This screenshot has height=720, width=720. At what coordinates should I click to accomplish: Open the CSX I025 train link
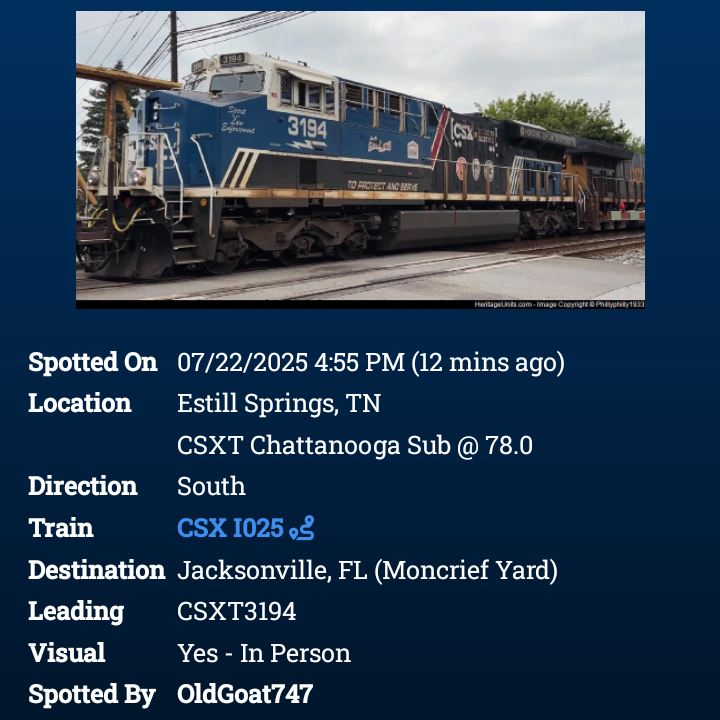tap(231, 528)
